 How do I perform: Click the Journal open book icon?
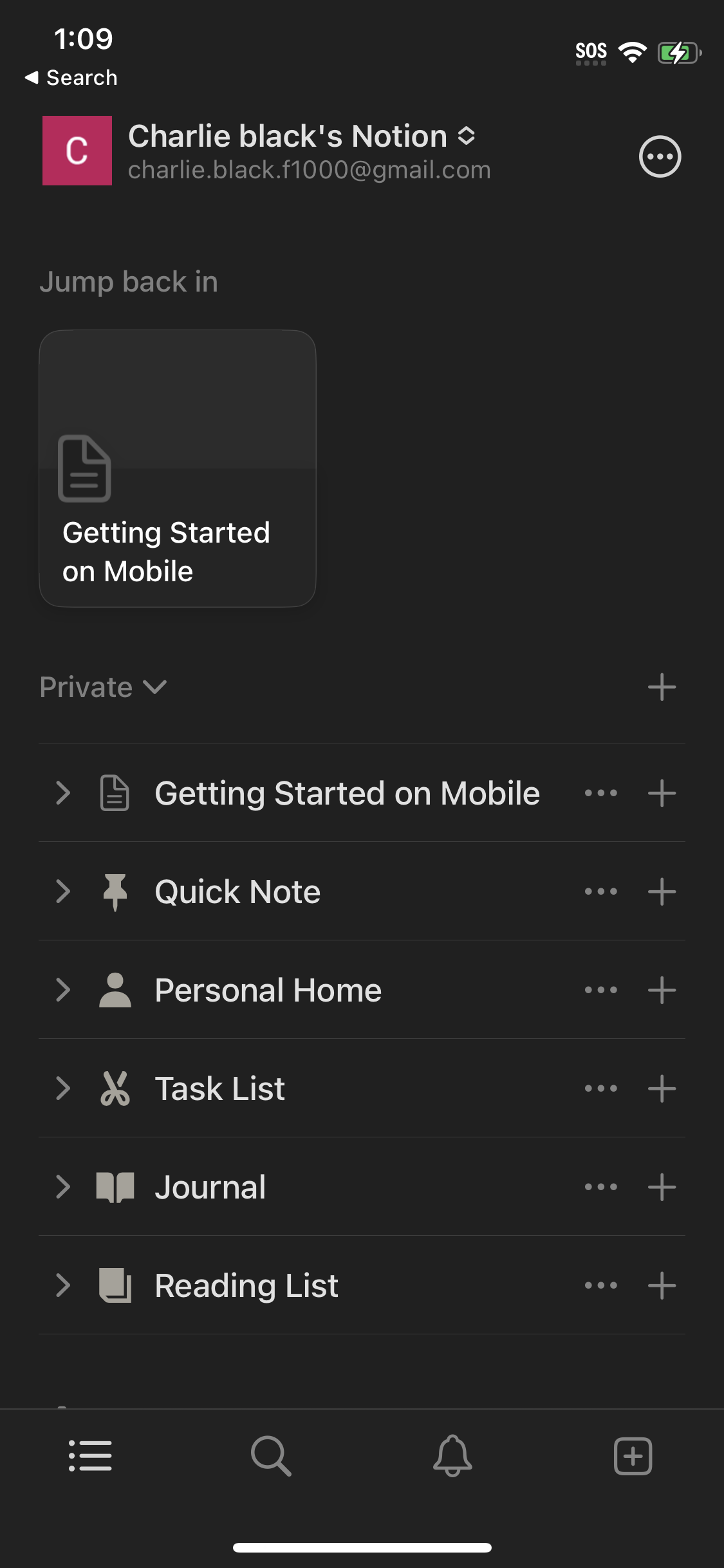[x=115, y=1187]
